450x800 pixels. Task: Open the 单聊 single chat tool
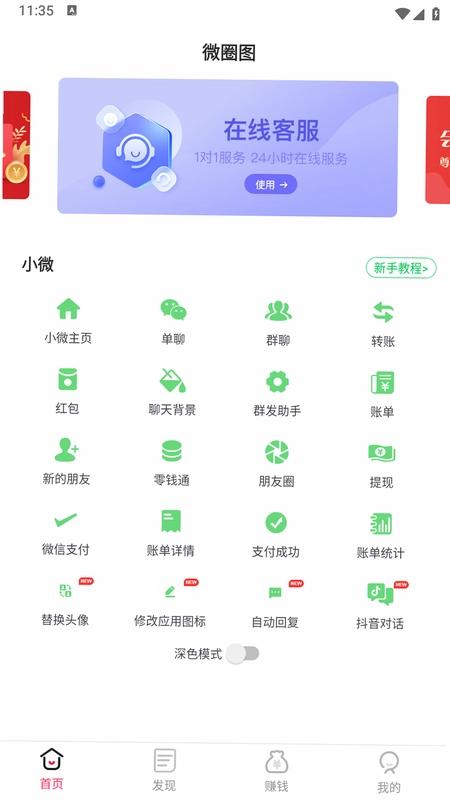[x=173, y=322]
